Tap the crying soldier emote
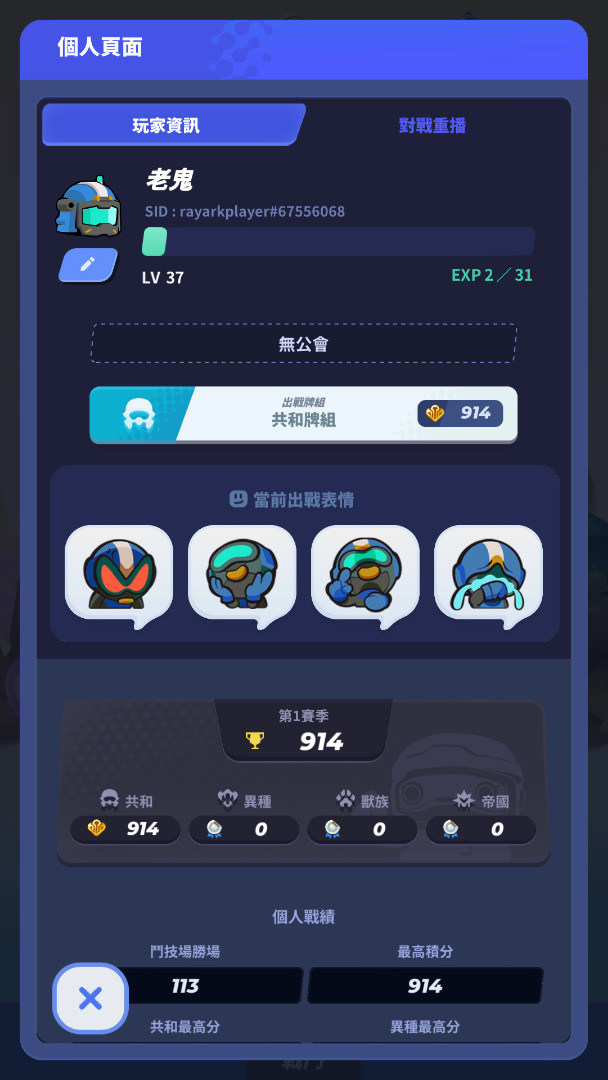608x1080 pixels. click(x=488, y=574)
